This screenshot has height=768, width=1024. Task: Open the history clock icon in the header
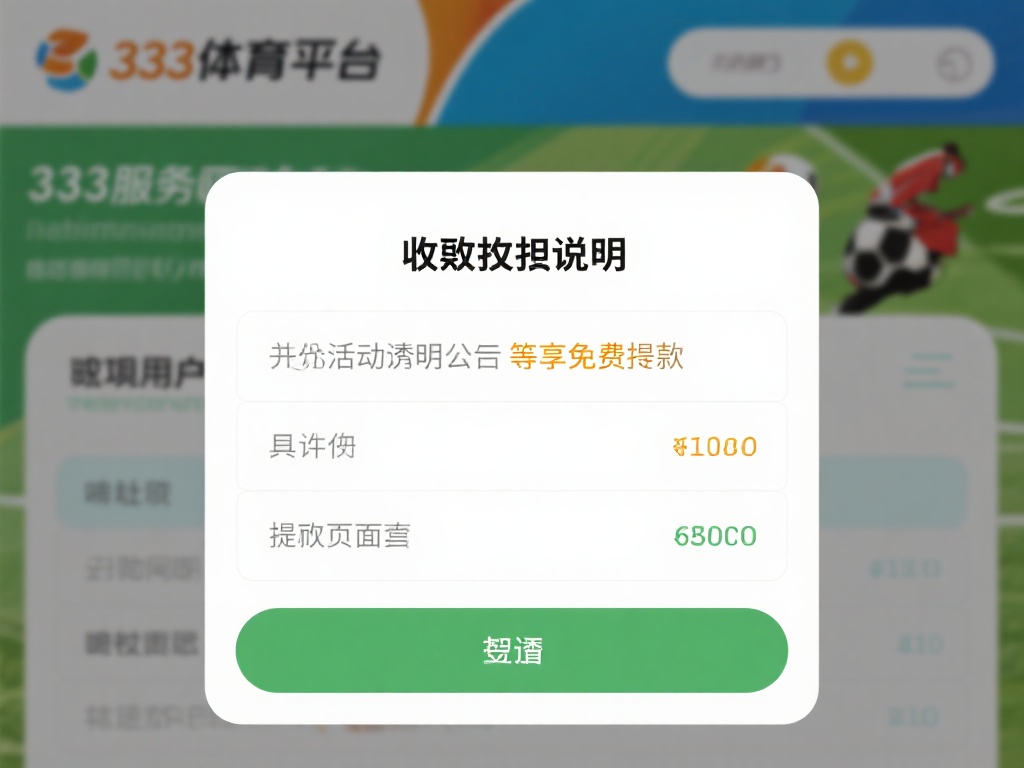pos(954,65)
